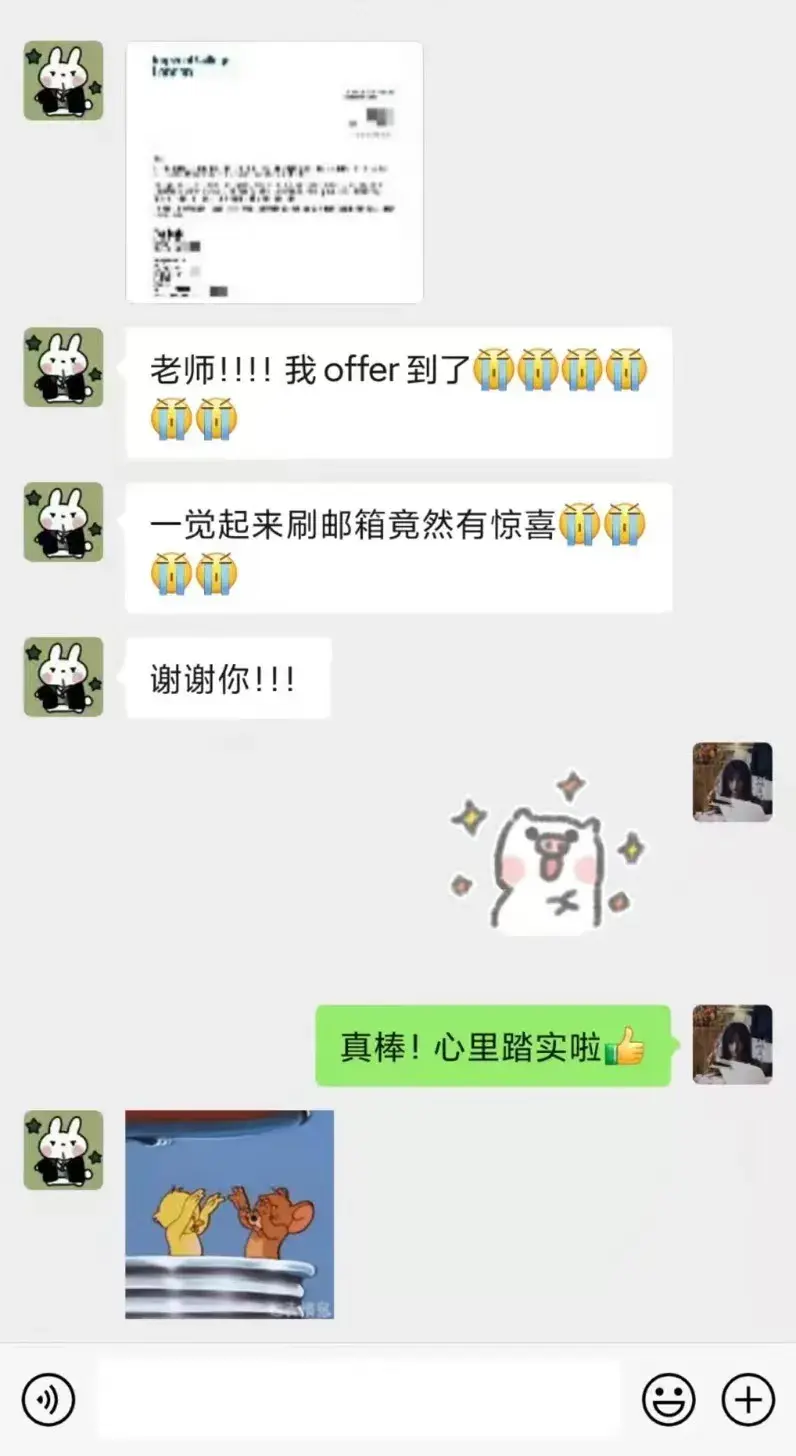
Task: Click the rabbit avatar of first message
Action: [62, 80]
